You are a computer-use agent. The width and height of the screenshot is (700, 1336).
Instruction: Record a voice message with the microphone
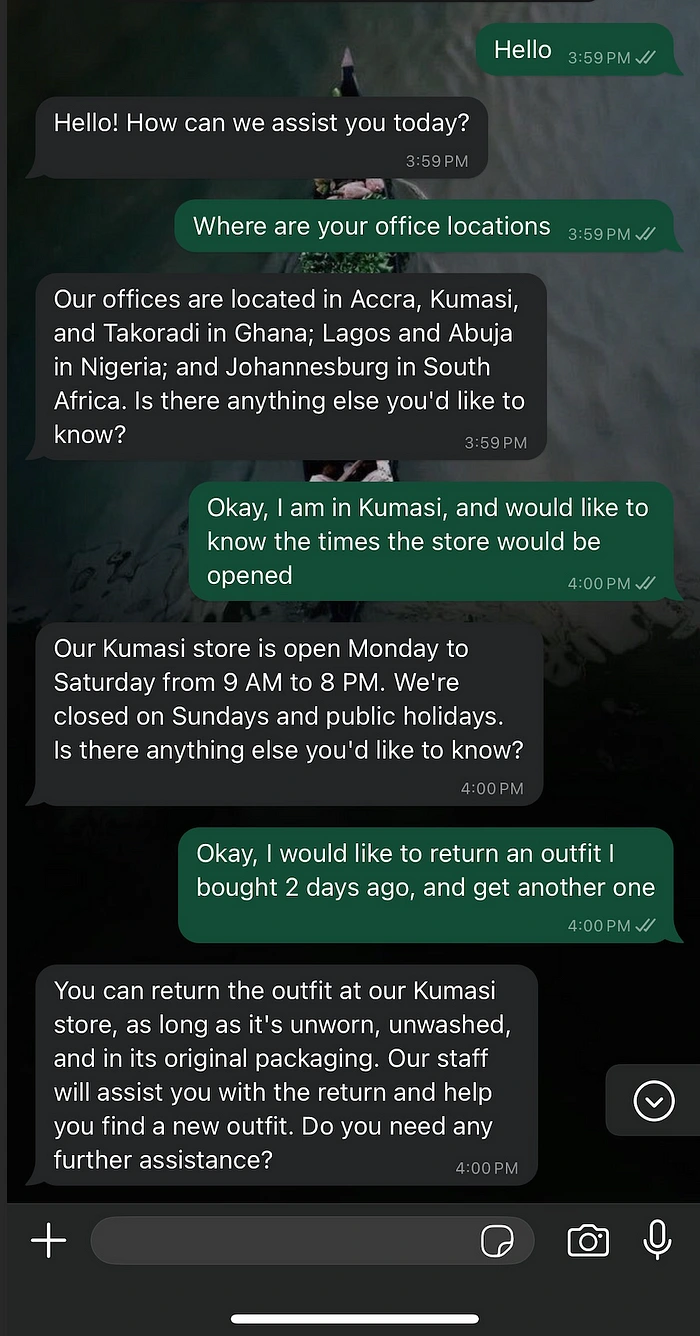point(657,1240)
